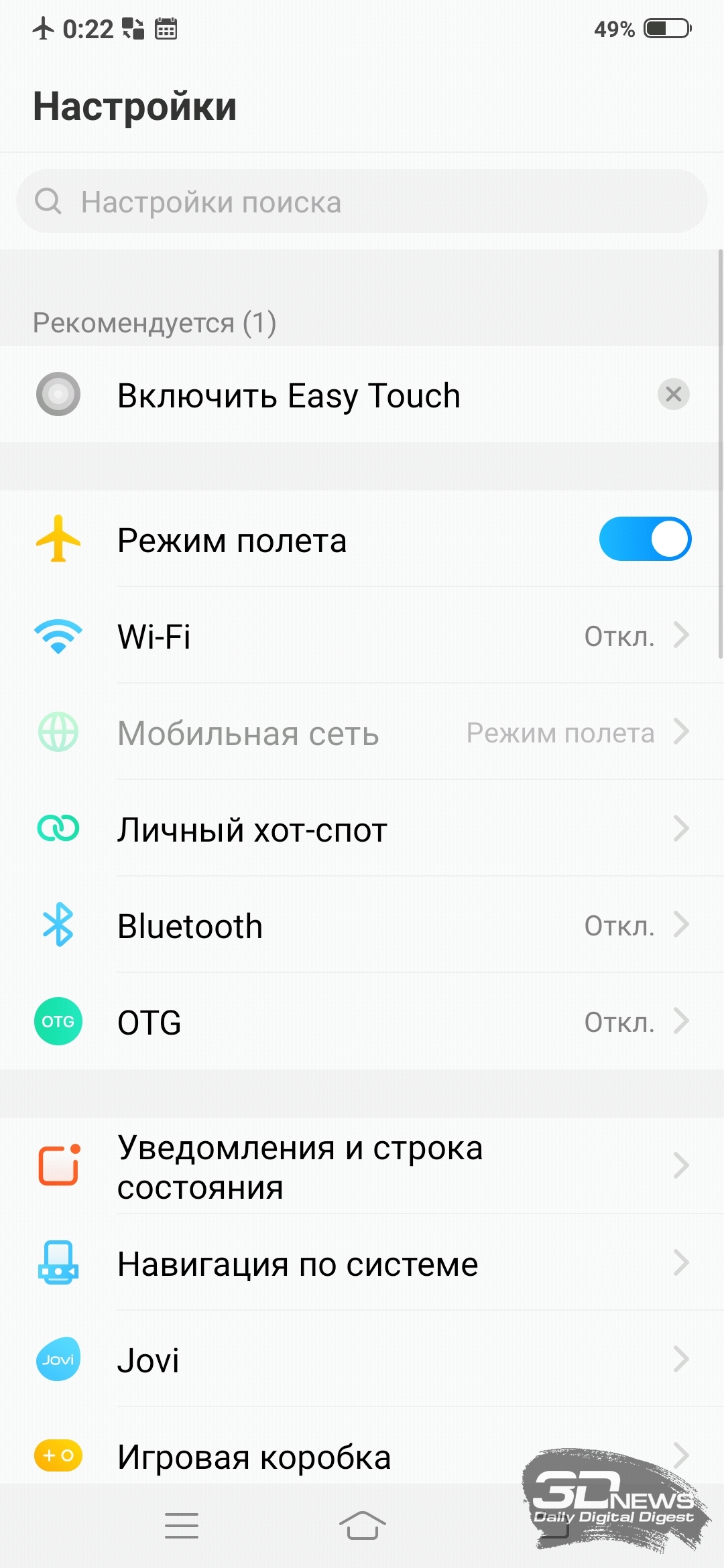This screenshot has height=1568, width=724.
Task: Open Bluetooth settings
Action: pyautogui.click(x=362, y=925)
